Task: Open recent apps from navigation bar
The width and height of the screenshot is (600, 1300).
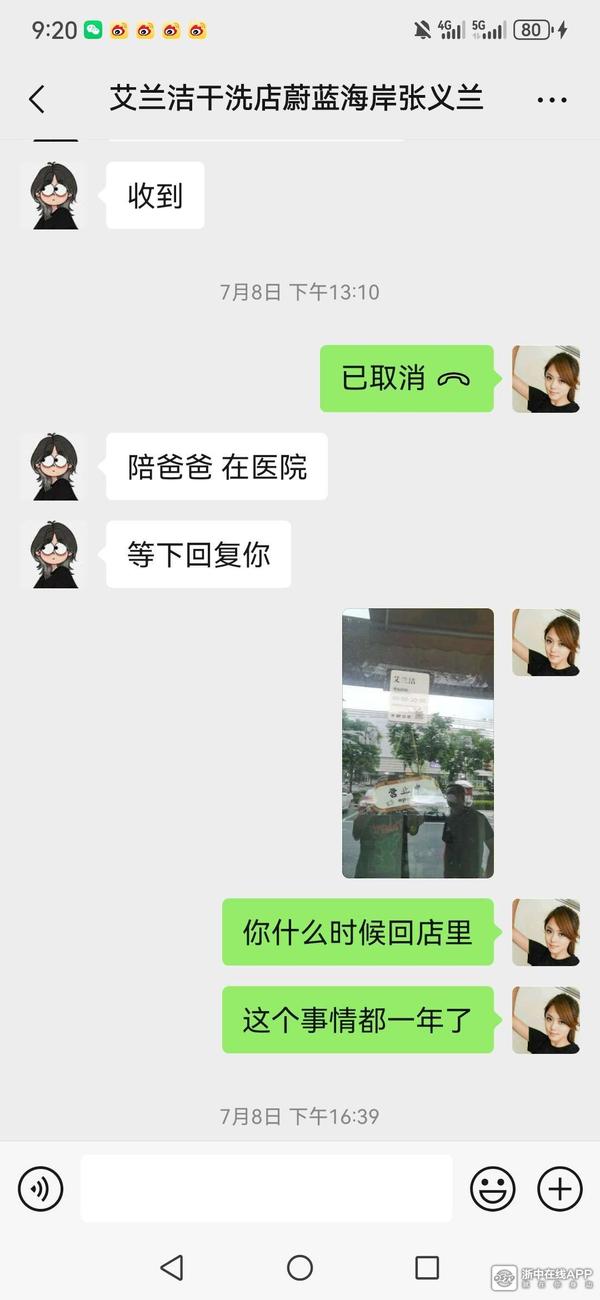Action: [x=427, y=1268]
